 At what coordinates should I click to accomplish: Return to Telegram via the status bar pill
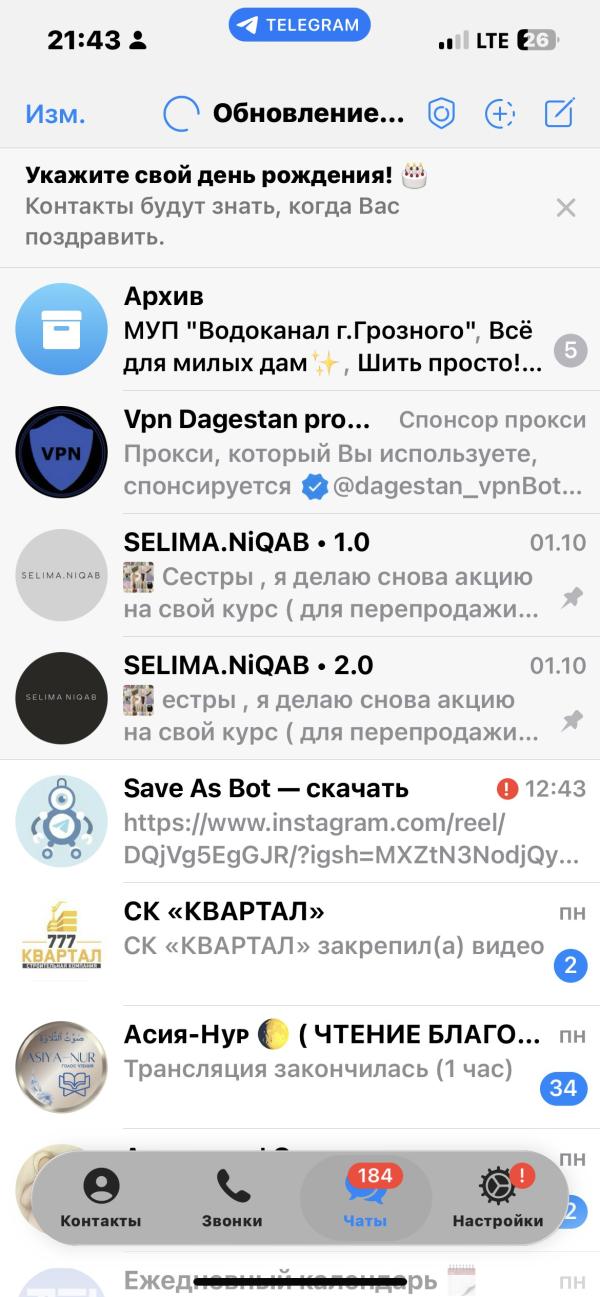point(300,25)
